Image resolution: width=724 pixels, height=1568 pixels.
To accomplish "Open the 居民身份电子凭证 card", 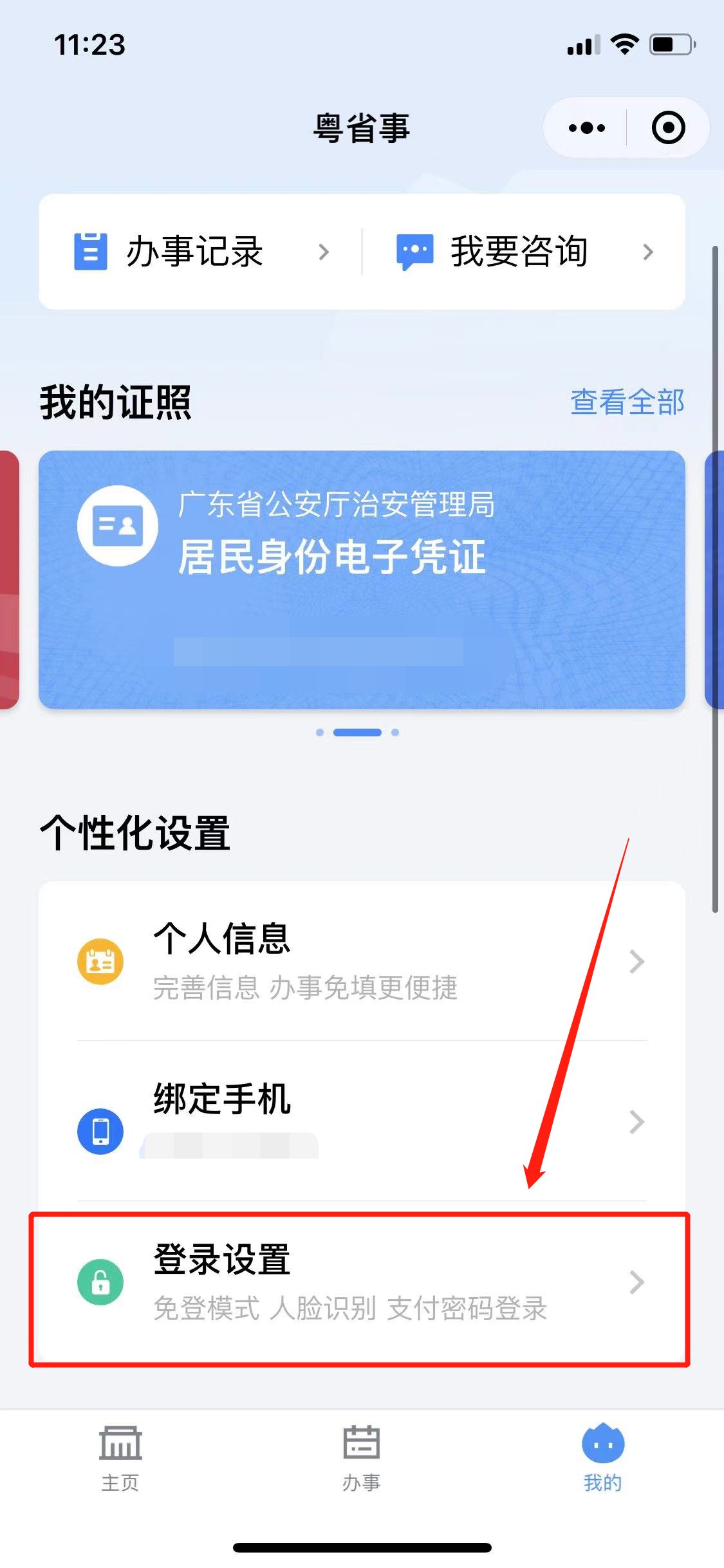I will pyautogui.click(x=362, y=579).
